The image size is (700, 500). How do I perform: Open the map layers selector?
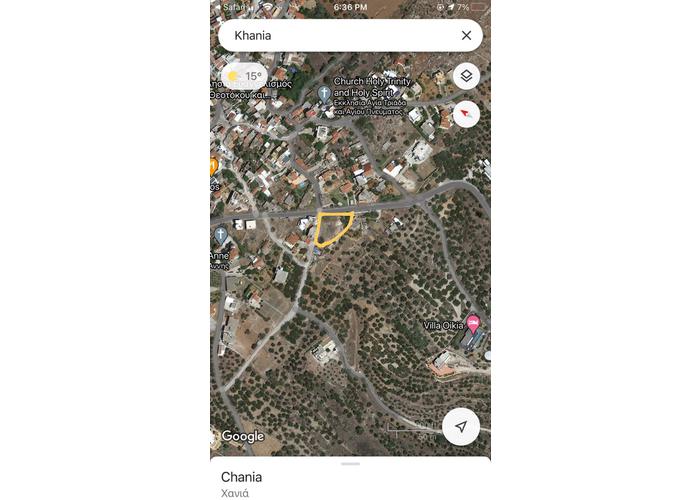(x=466, y=76)
